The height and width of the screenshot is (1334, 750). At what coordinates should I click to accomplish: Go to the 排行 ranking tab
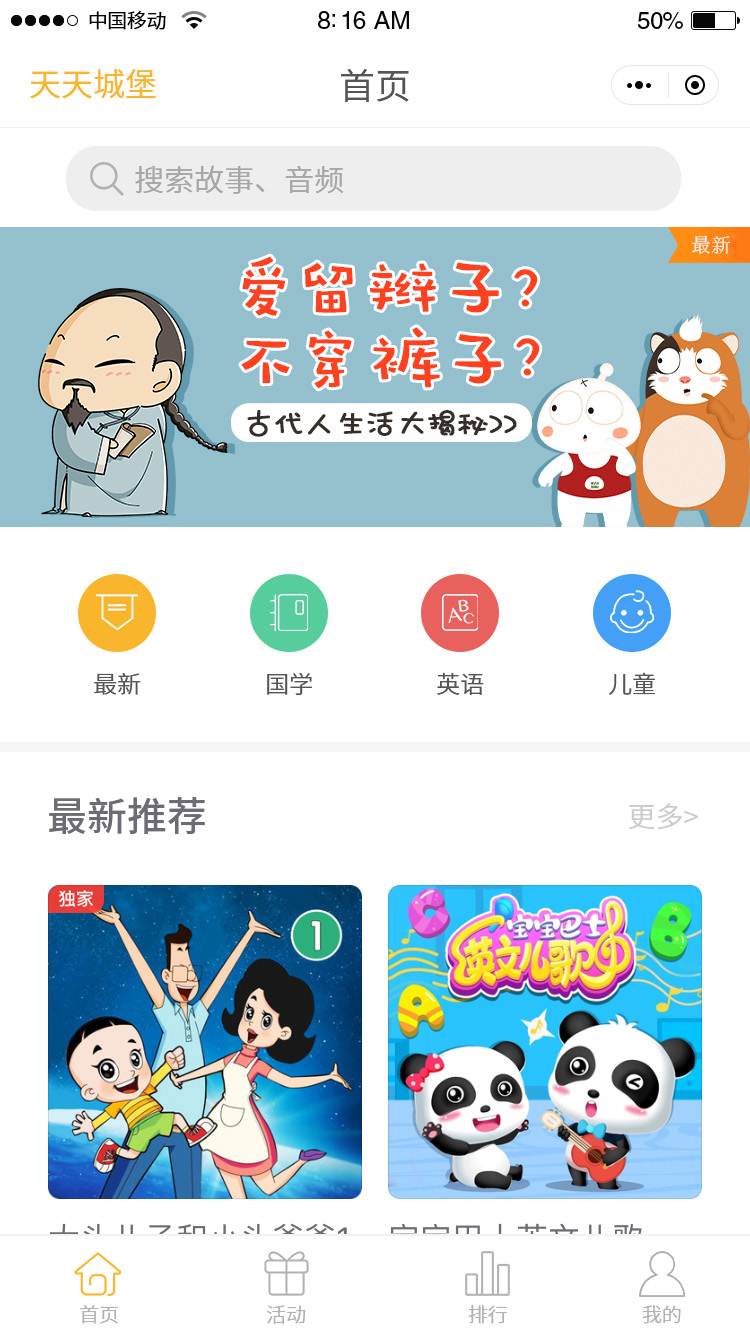click(488, 1288)
